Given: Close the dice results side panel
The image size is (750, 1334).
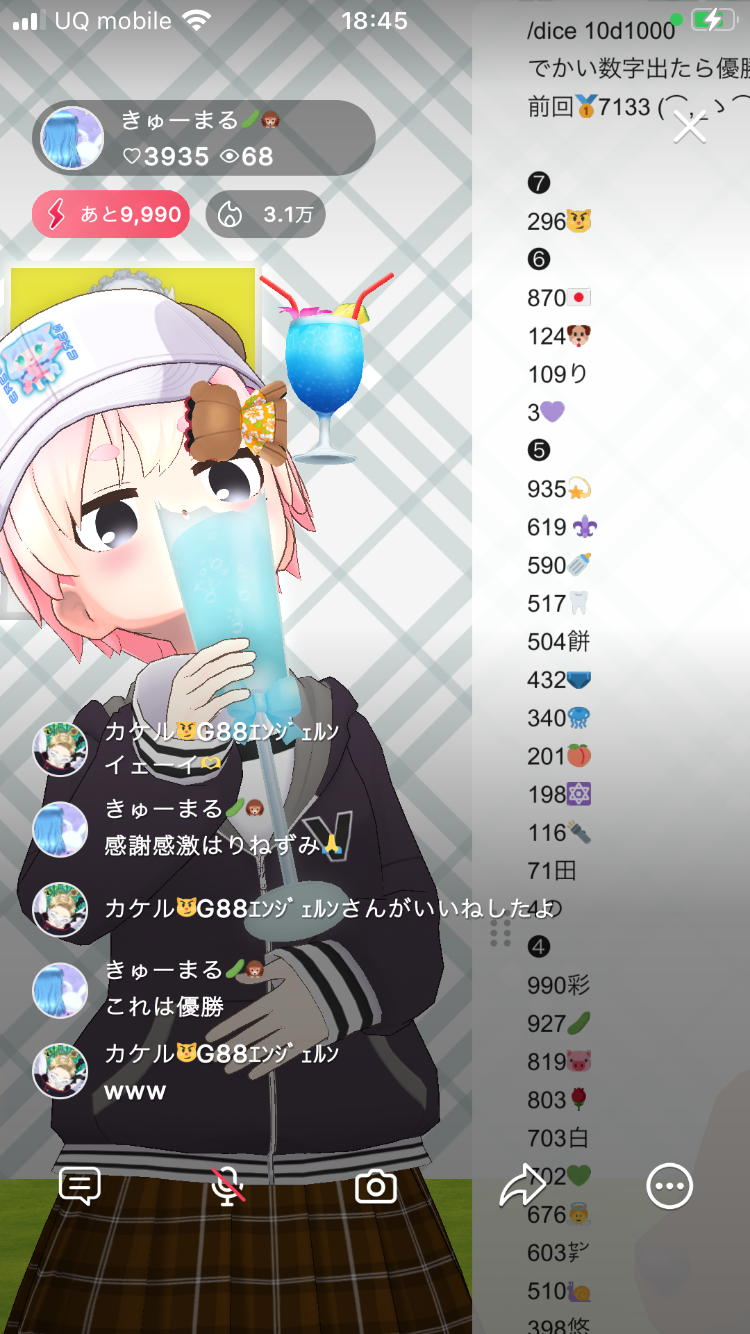Looking at the screenshot, I should 689,127.
